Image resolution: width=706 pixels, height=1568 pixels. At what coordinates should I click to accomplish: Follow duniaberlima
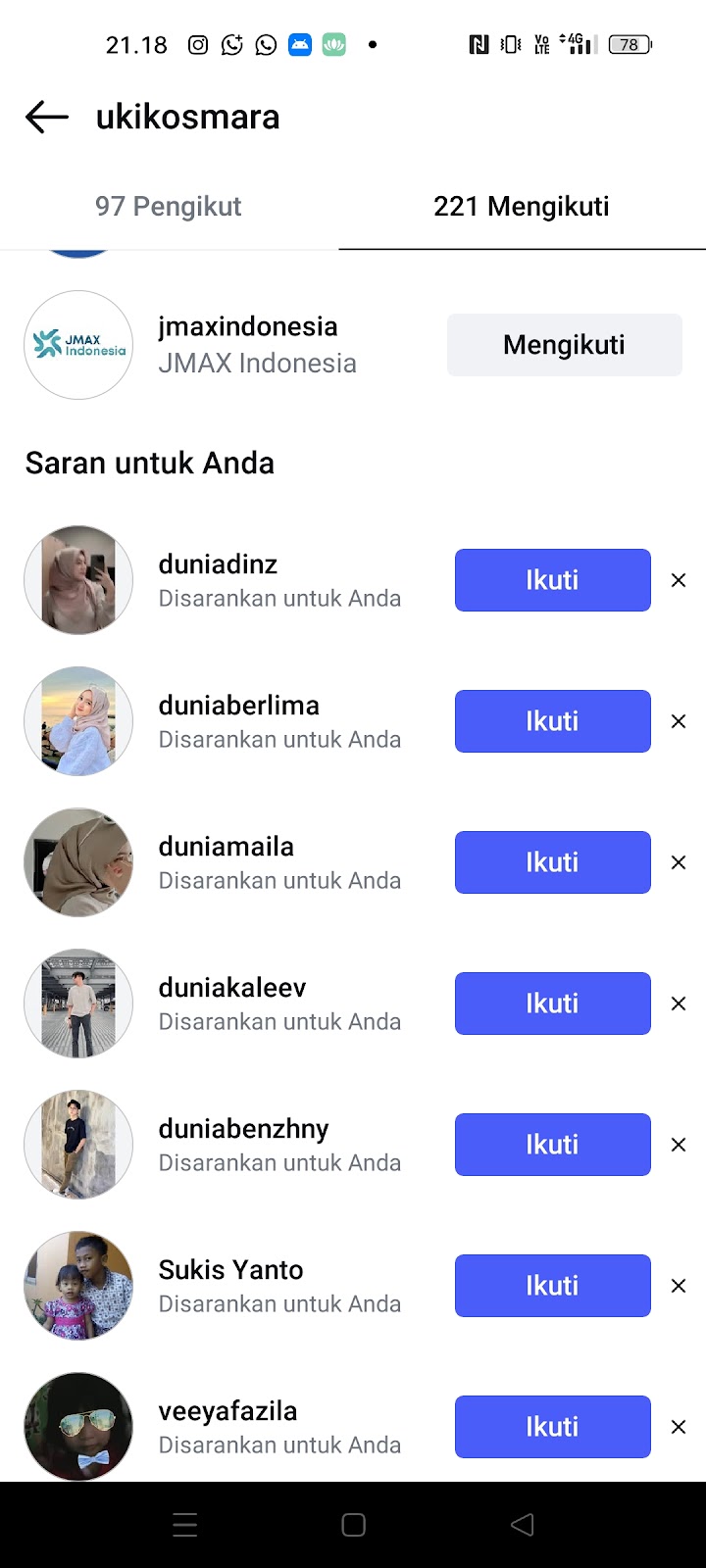(552, 721)
